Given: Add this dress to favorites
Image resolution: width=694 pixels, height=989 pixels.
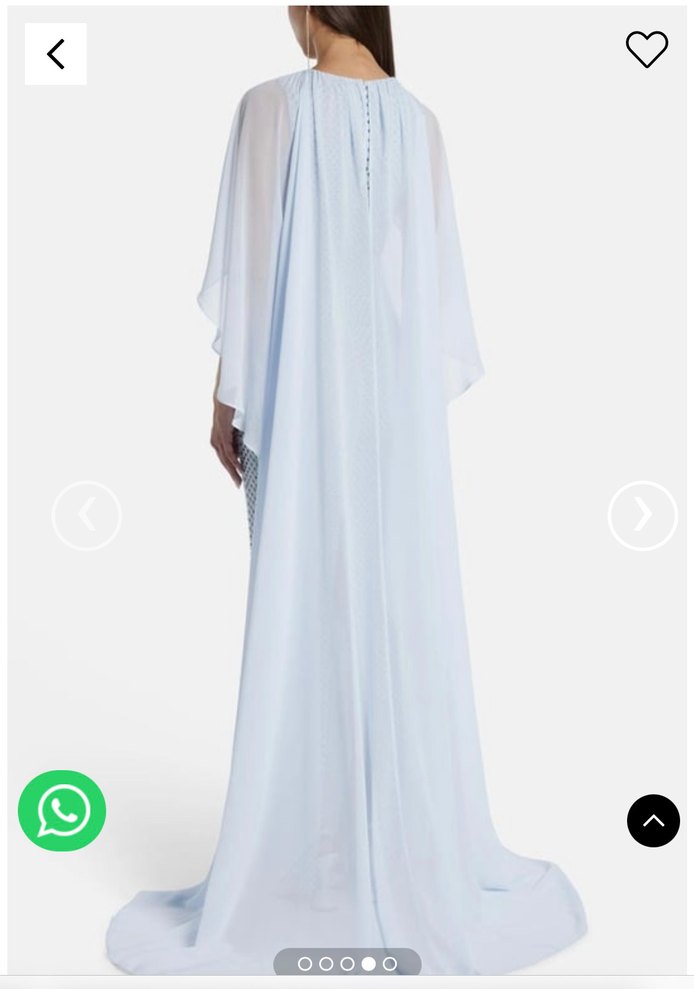Looking at the screenshot, I should [646, 49].
